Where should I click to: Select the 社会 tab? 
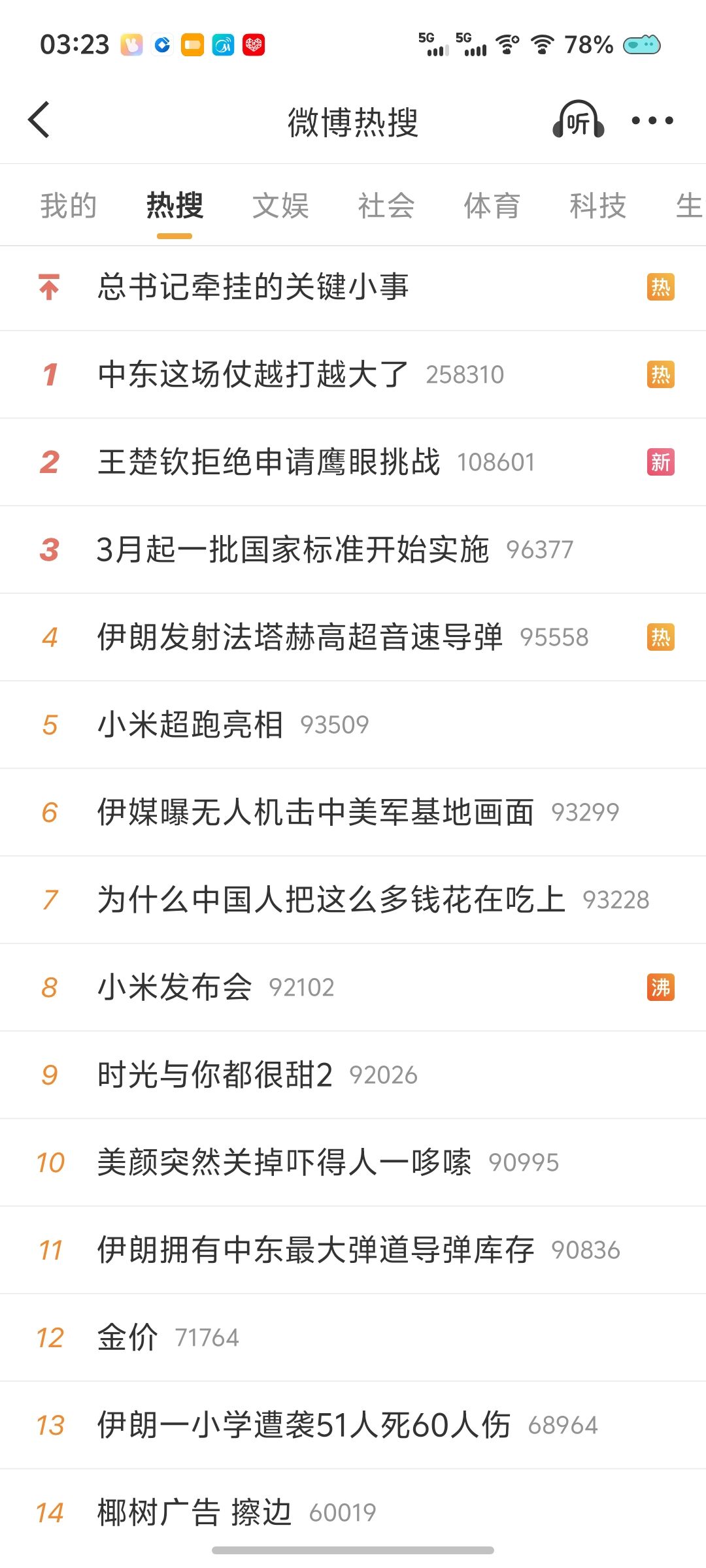coord(386,206)
